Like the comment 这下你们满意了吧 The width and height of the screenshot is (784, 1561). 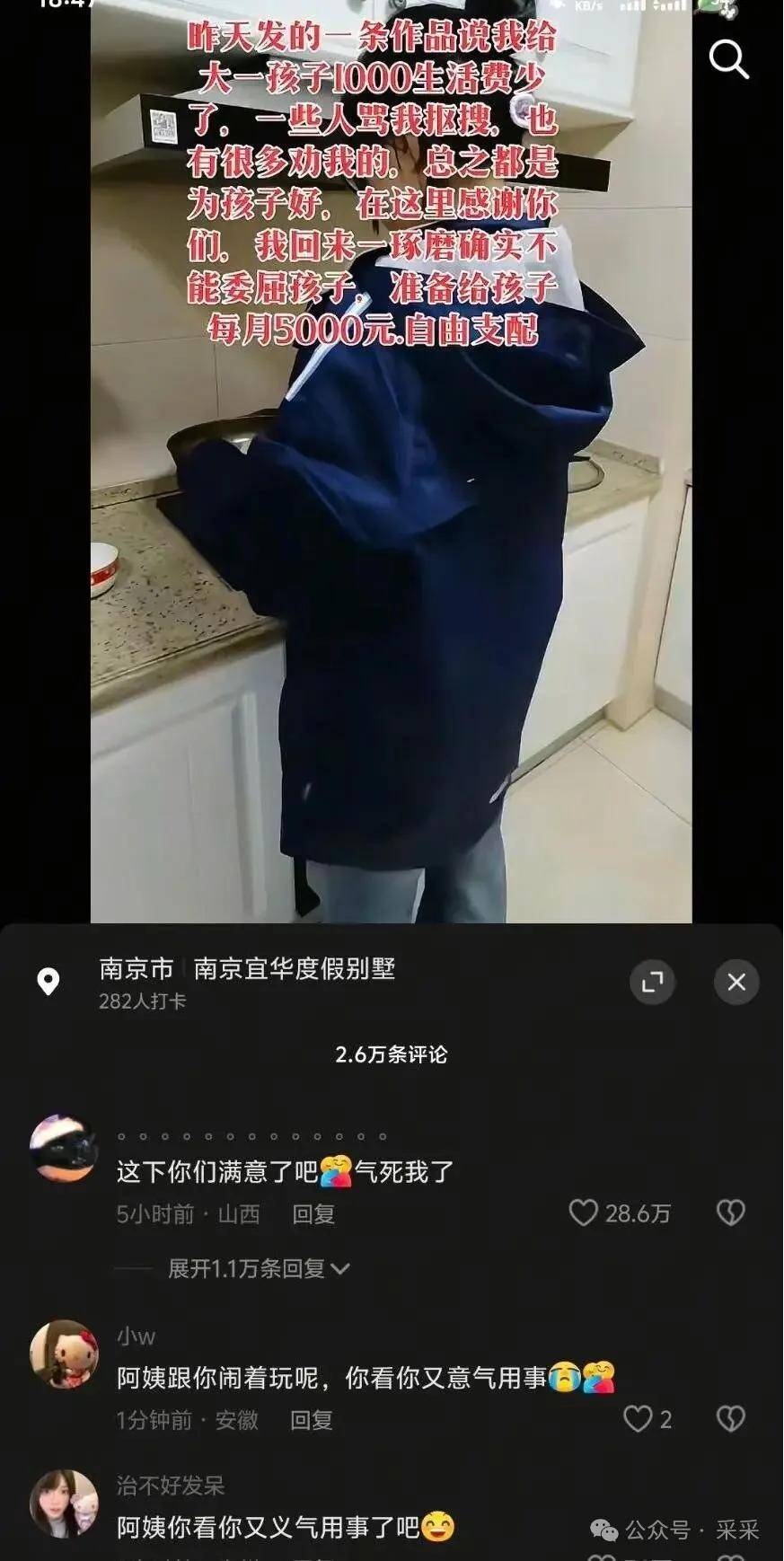tap(584, 1213)
